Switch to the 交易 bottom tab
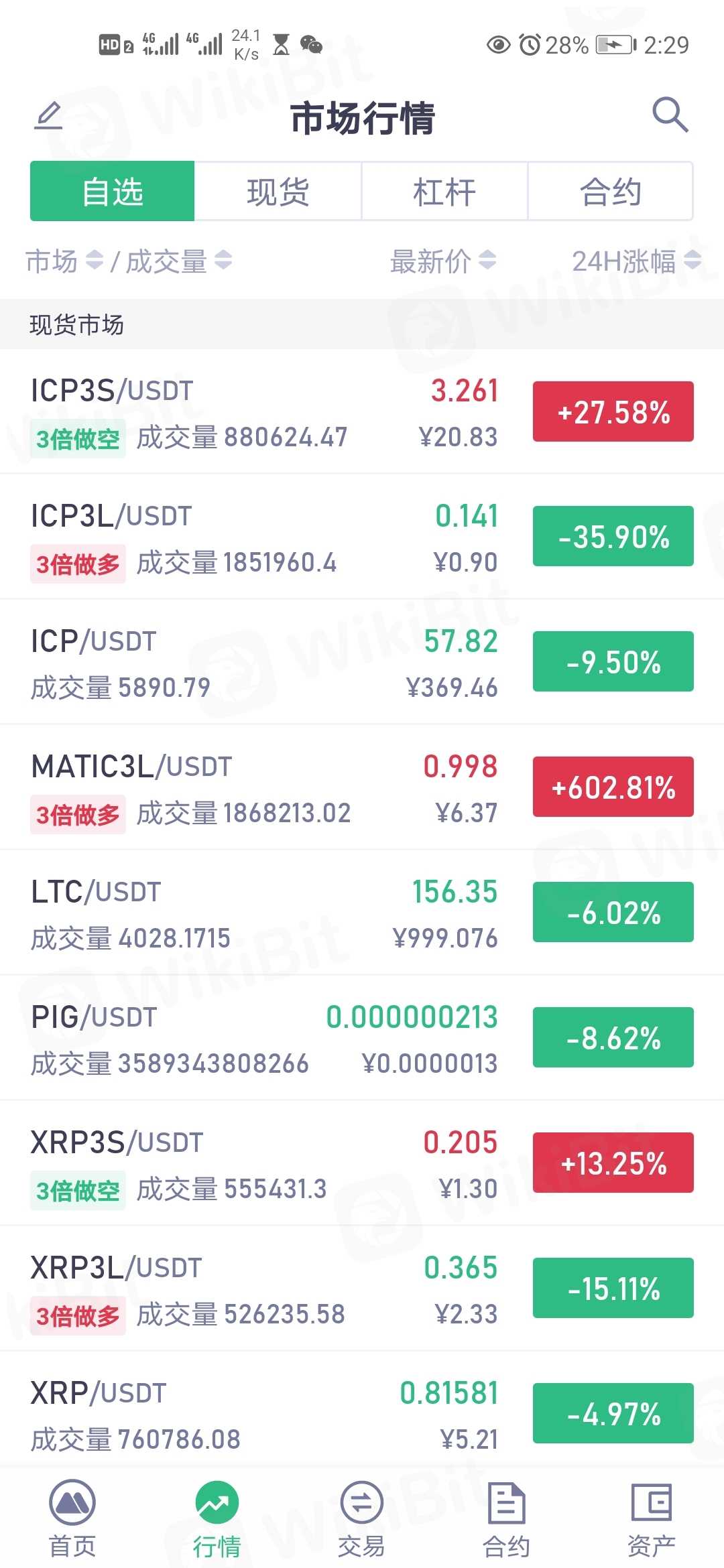The height and width of the screenshot is (1568, 724). click(361, 1518)
